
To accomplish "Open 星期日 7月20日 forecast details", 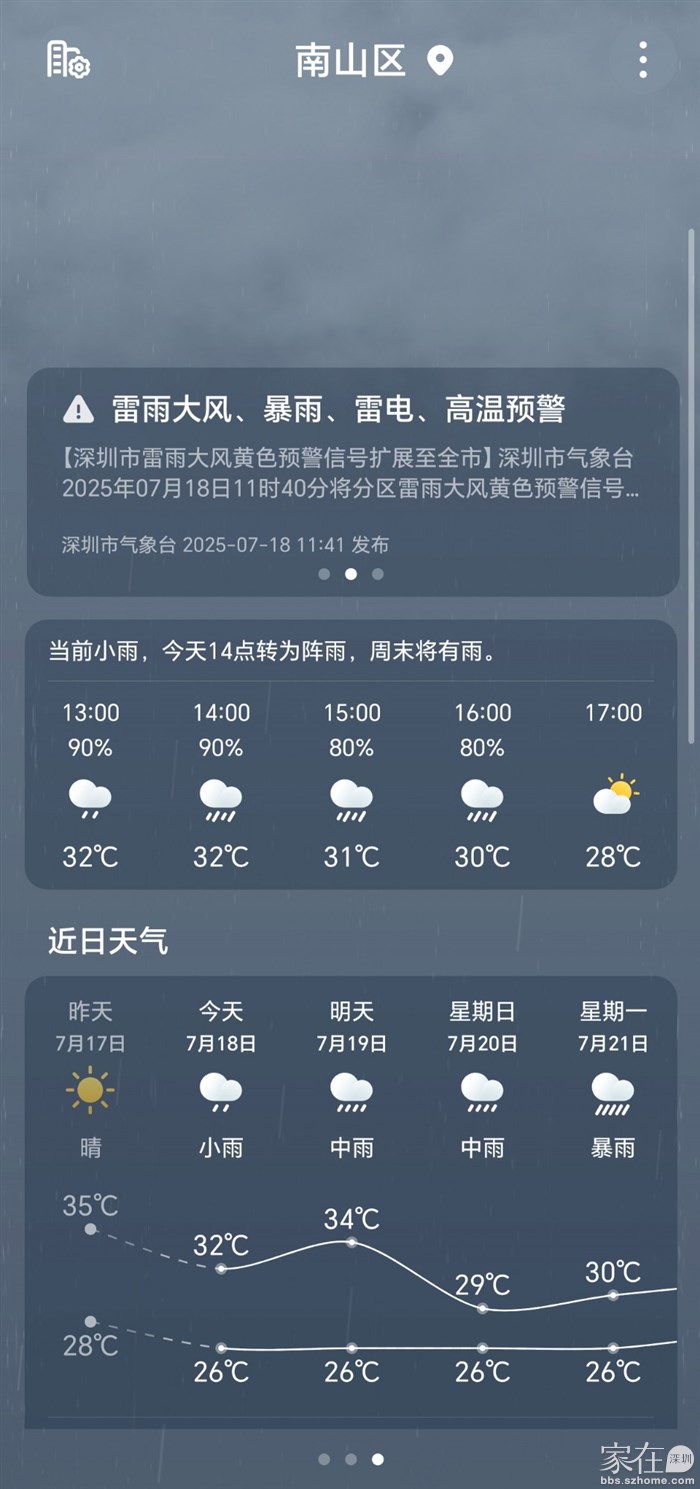I will (x=482, y=1078).
